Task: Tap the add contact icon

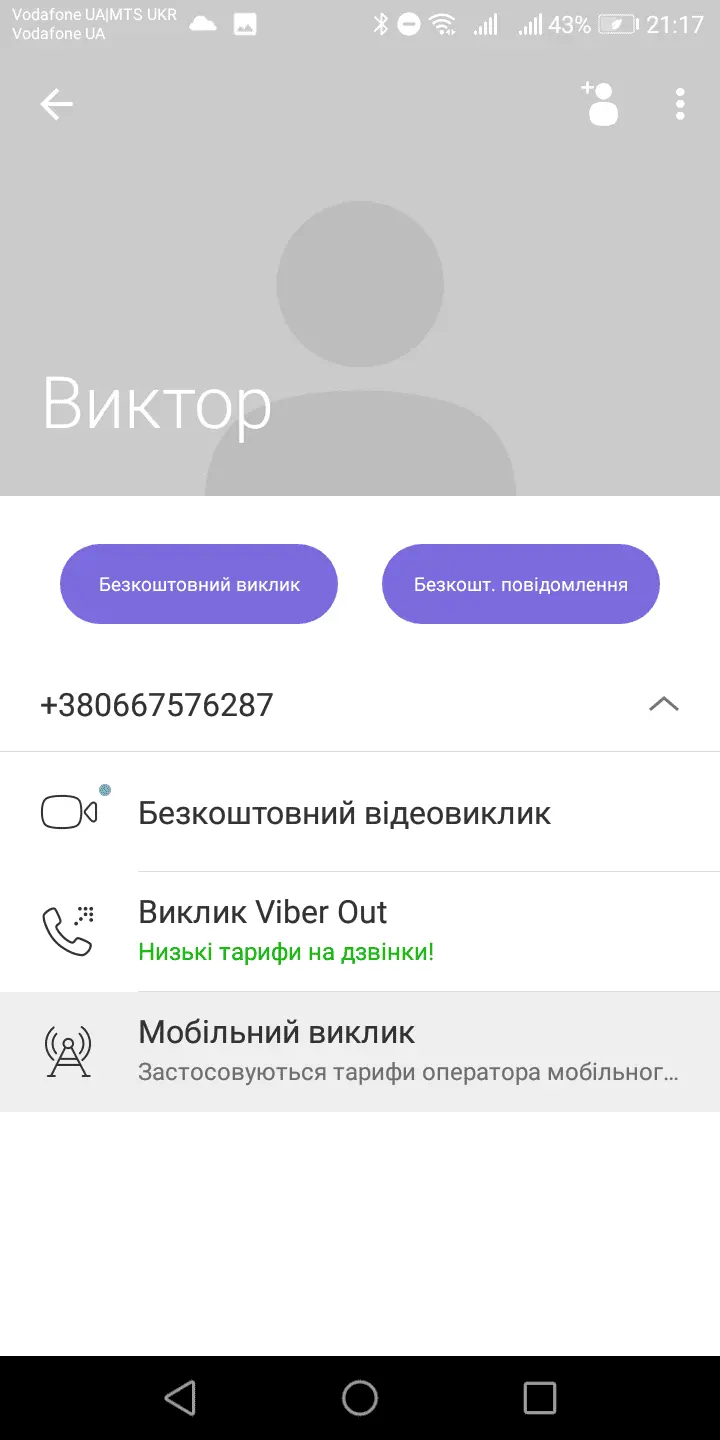Action: coord(600,103)
